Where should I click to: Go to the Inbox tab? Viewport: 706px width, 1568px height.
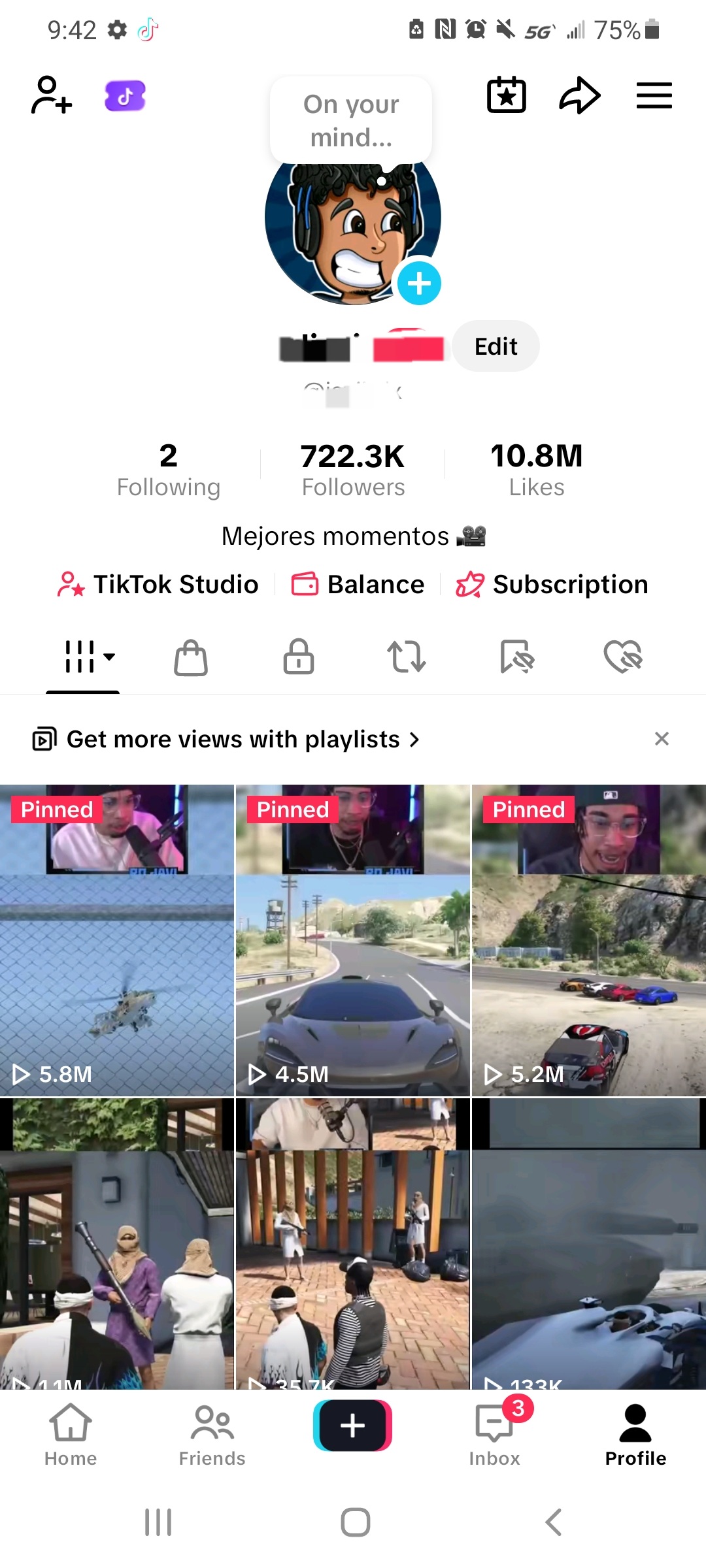[495, 1435]
